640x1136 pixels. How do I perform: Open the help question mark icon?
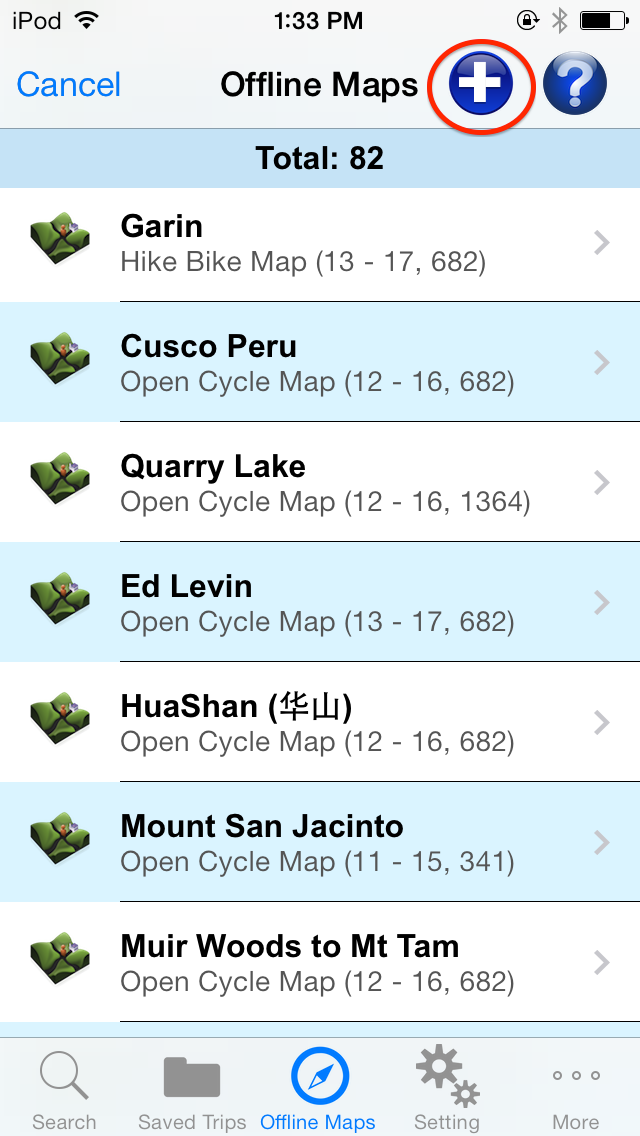pyautogui.click(x=575, y=84)
